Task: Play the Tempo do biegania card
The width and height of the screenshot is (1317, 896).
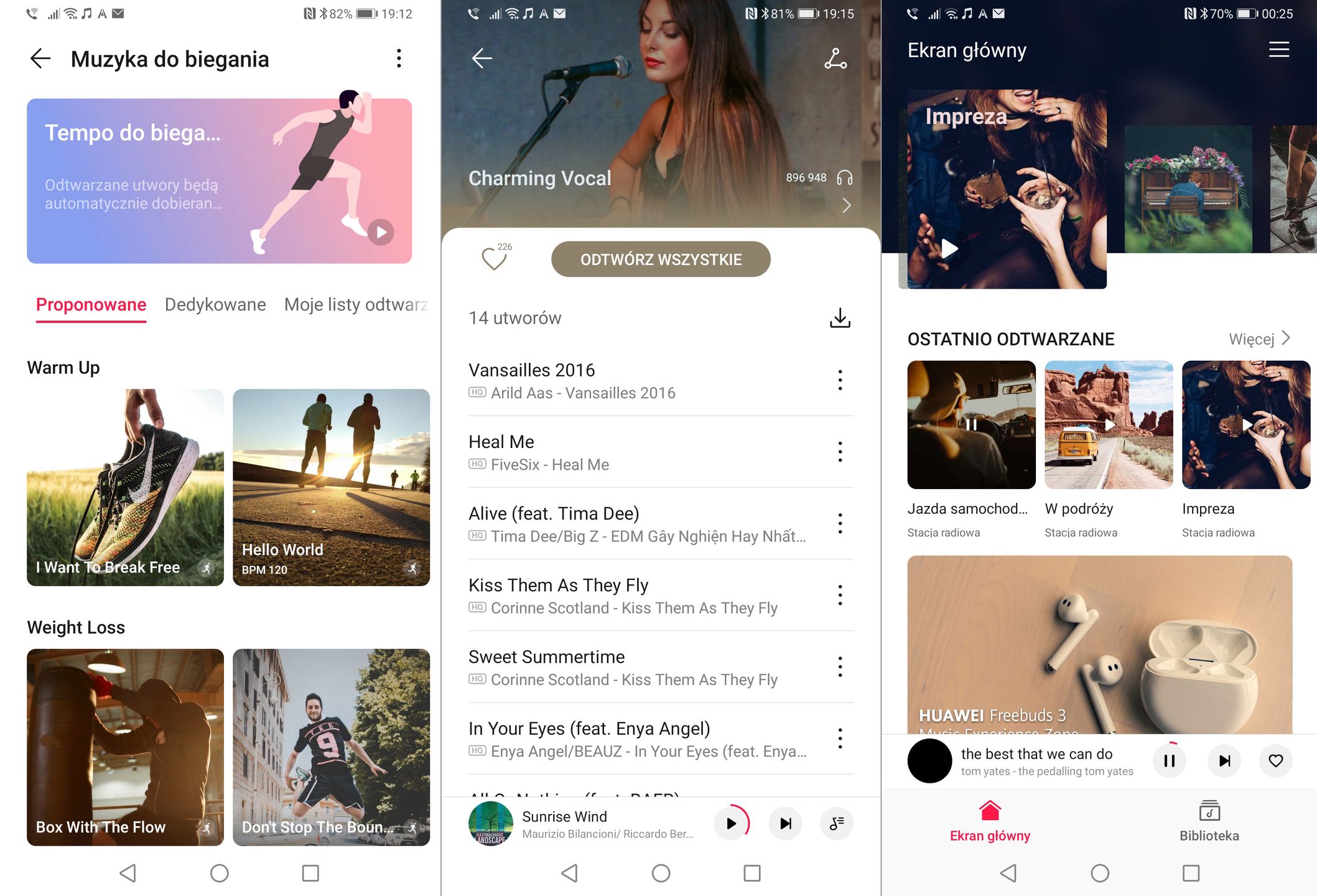Action: tap(381, 232)
